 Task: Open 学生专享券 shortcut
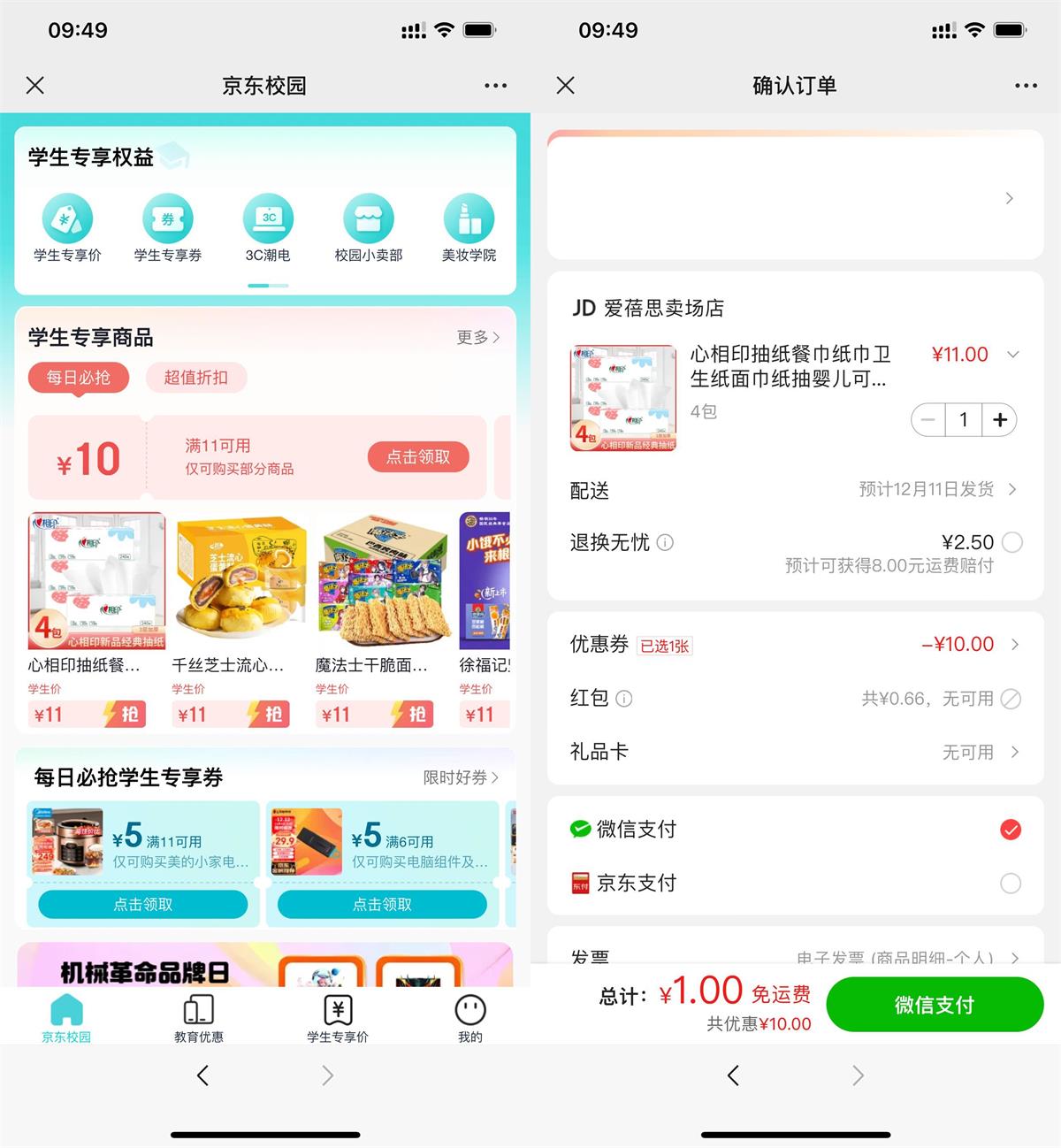(168, 229)
